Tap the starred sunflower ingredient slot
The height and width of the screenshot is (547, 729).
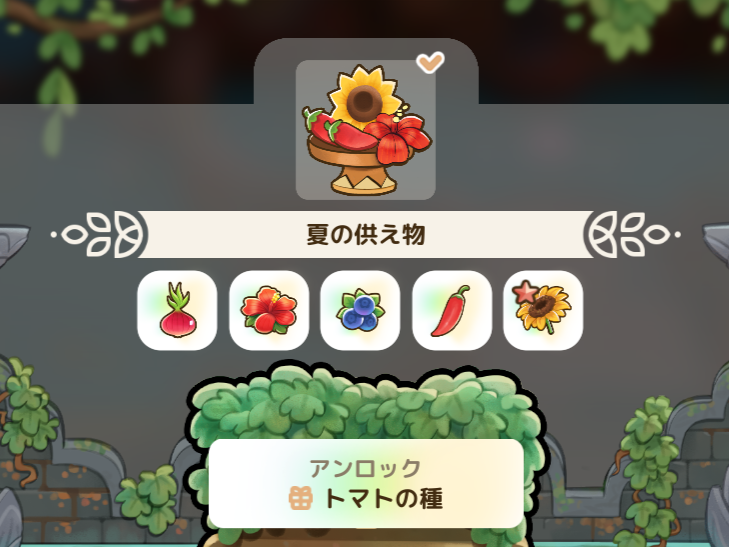(x=543, y=310)
